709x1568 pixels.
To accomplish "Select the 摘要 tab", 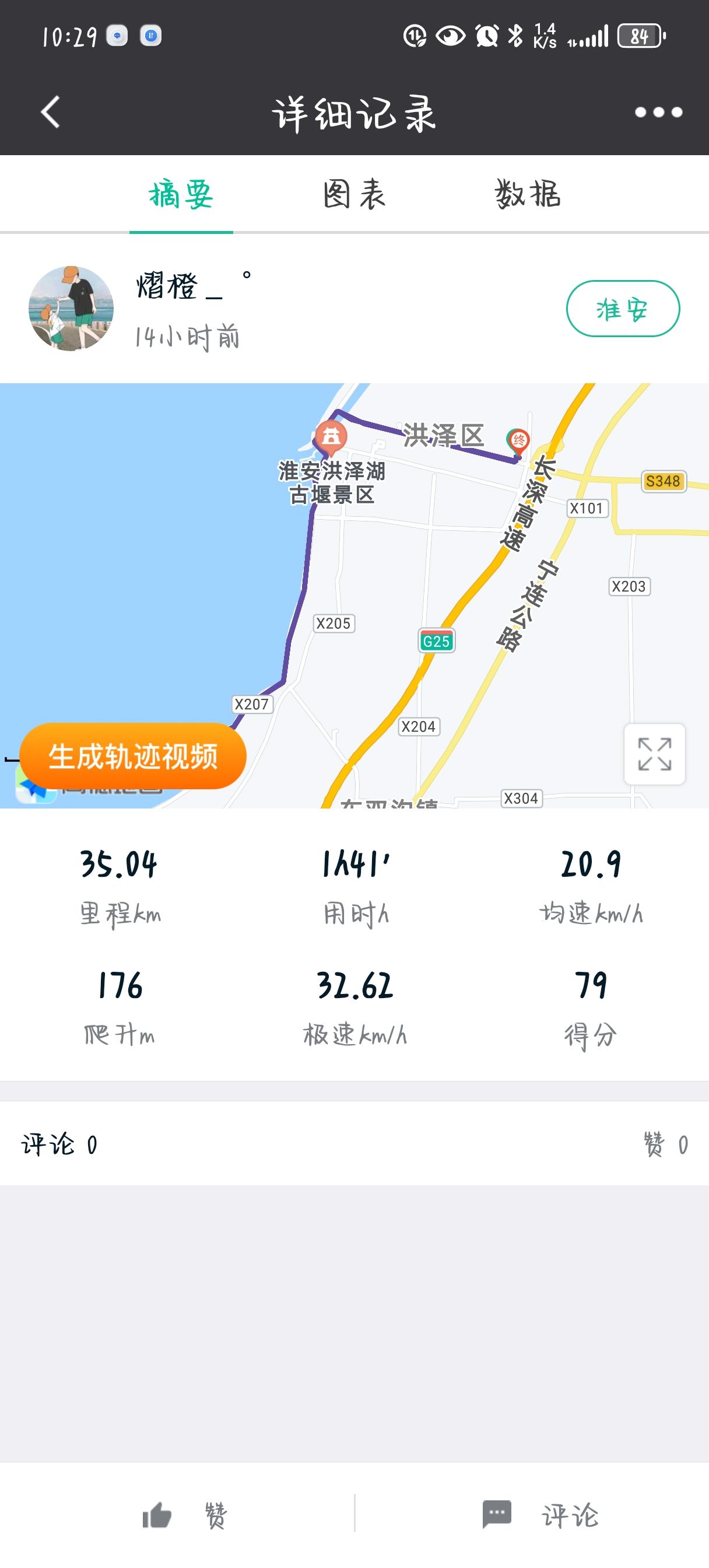I will pyautogui.click(x=181, y=194).
